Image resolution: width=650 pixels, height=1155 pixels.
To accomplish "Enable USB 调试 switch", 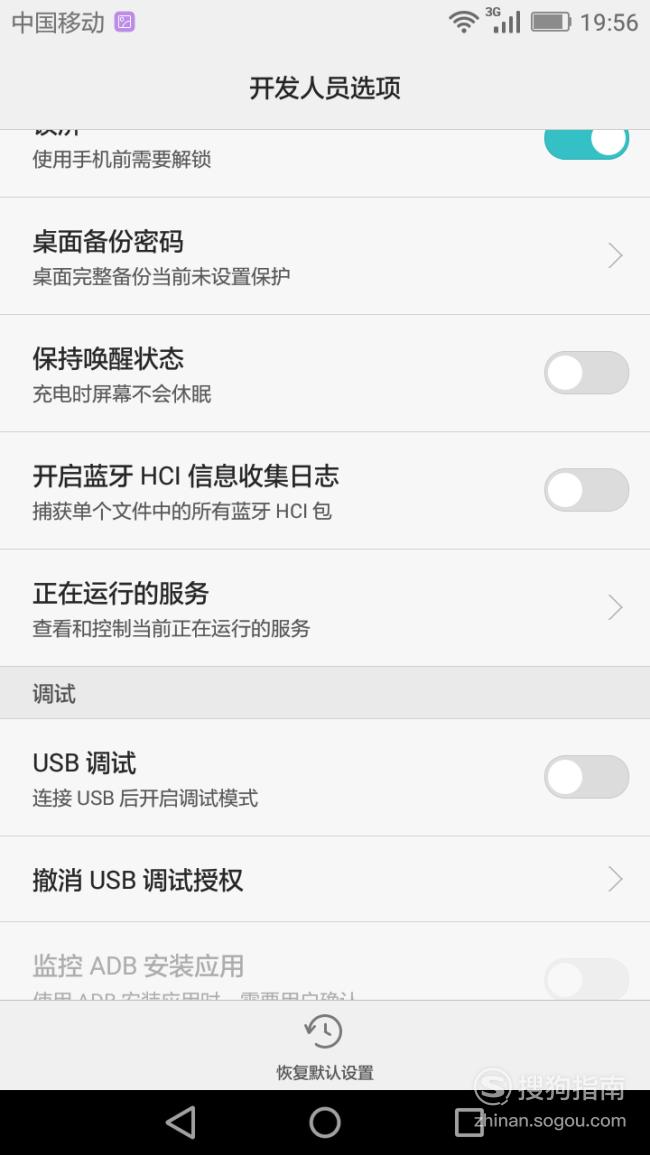I will coord(587,776).
